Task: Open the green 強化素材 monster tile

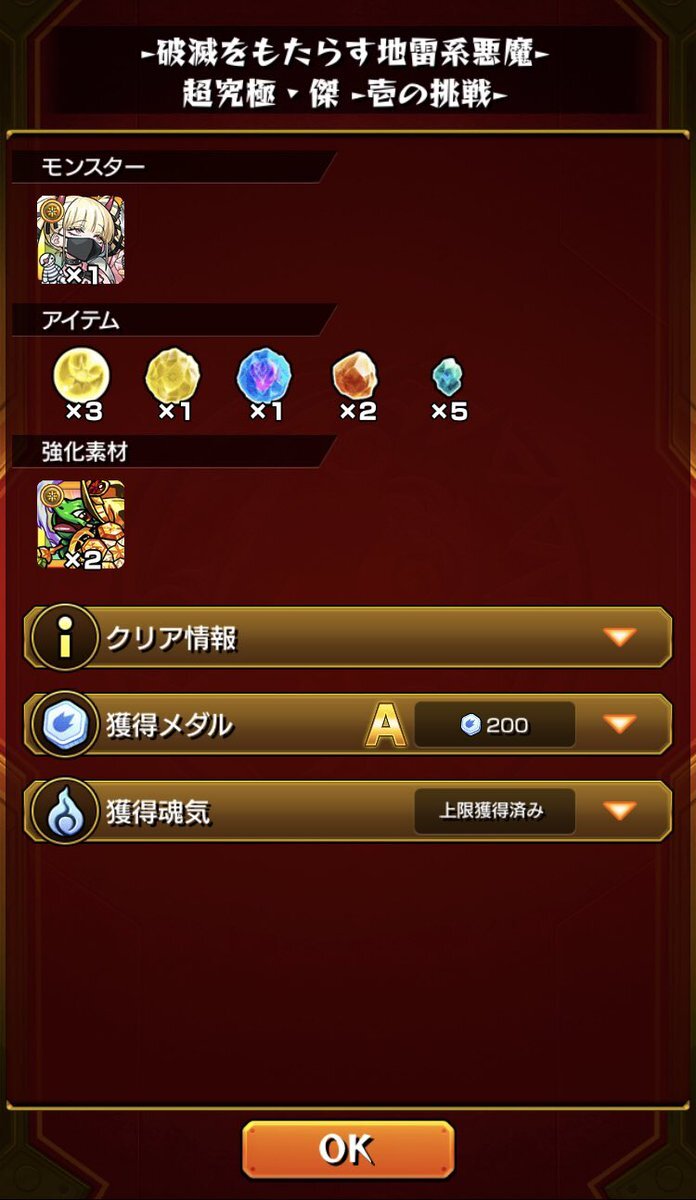Action: (81, 525)
